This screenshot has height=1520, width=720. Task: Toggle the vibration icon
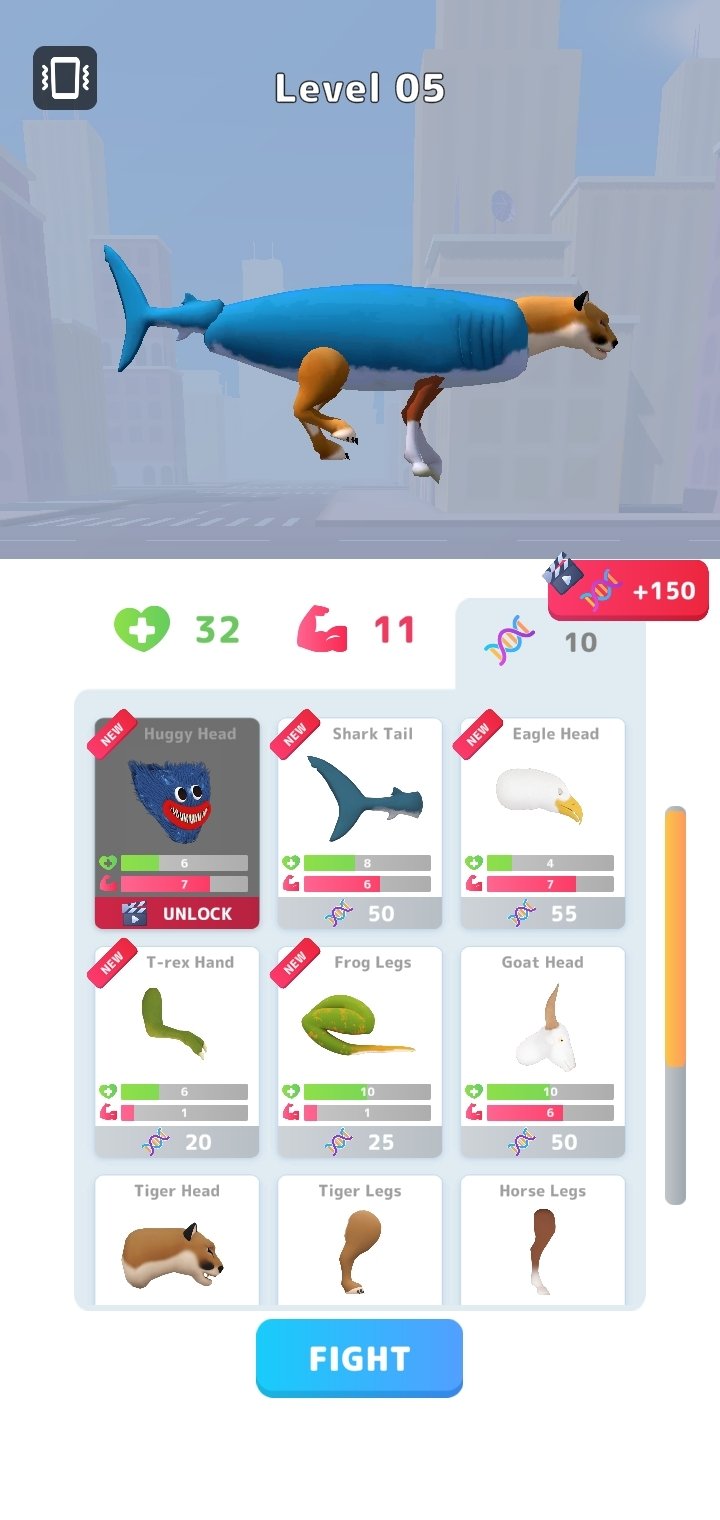65,78
